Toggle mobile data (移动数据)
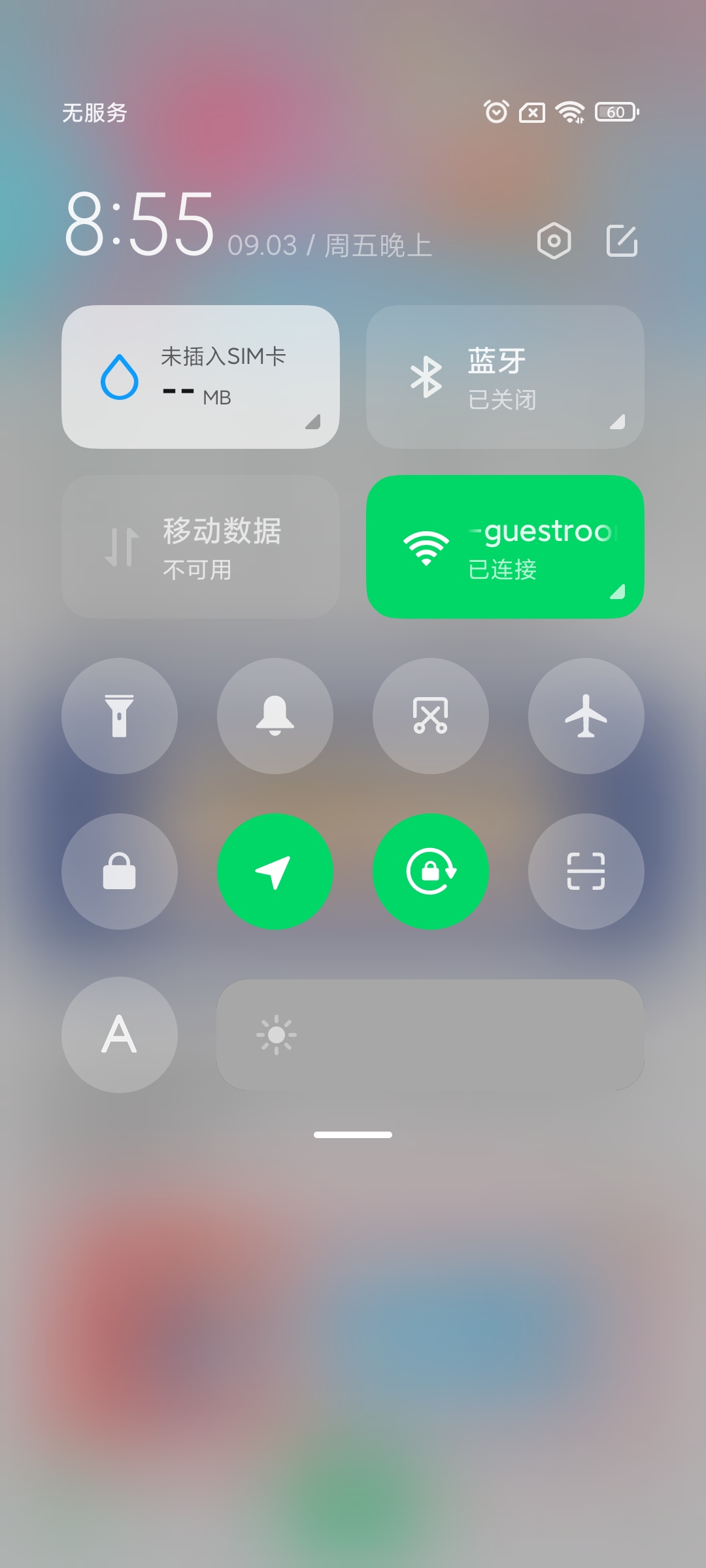The width and height of the screenshot is (706, 1568). (x=200, y=547)
